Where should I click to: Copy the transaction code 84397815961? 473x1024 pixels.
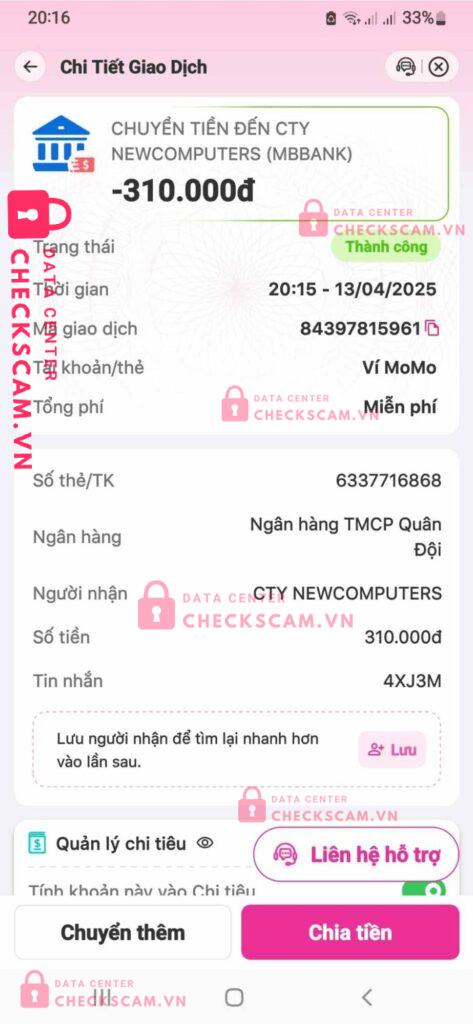432,328
